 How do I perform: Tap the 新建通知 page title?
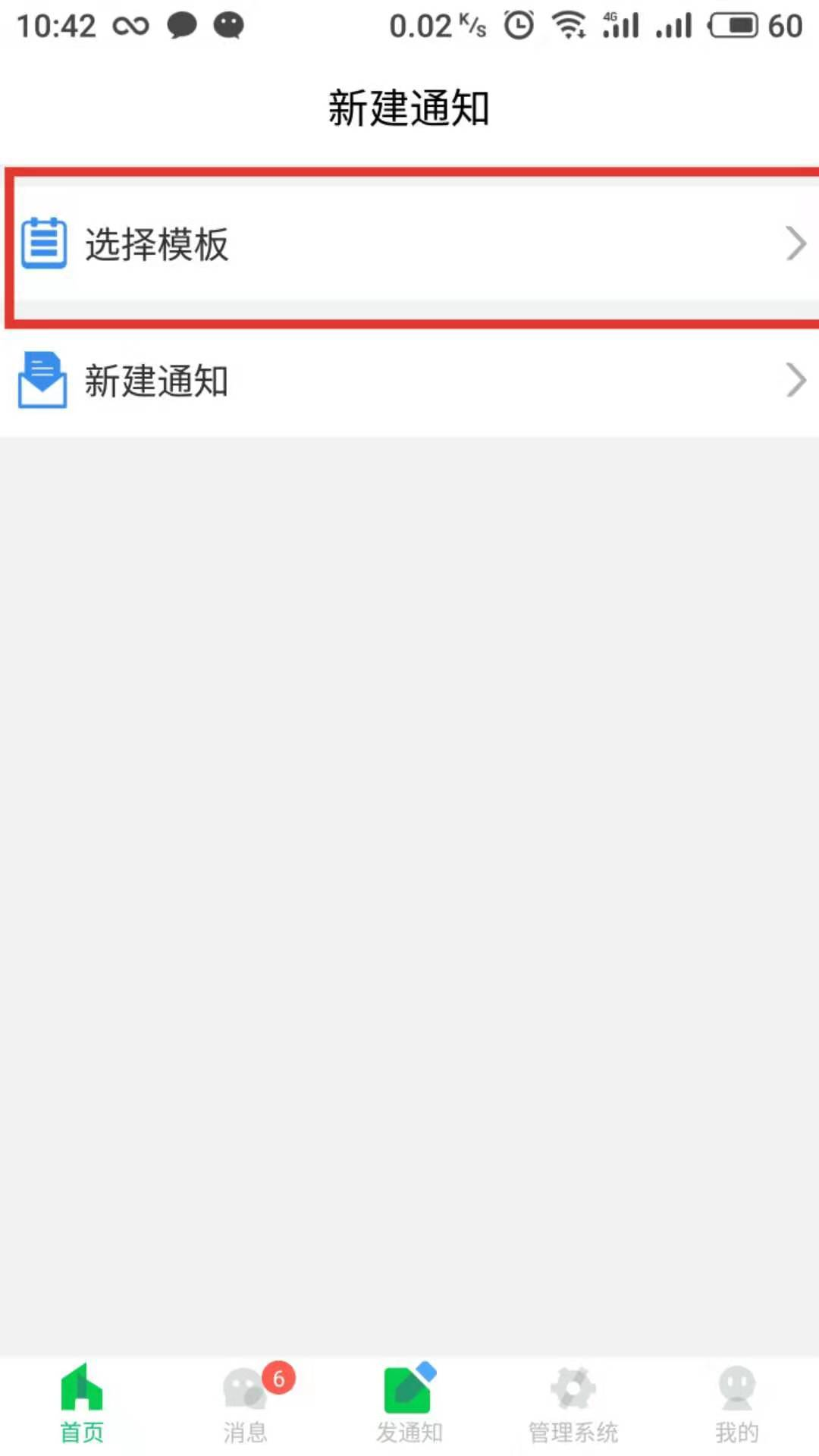coord(409,106)
